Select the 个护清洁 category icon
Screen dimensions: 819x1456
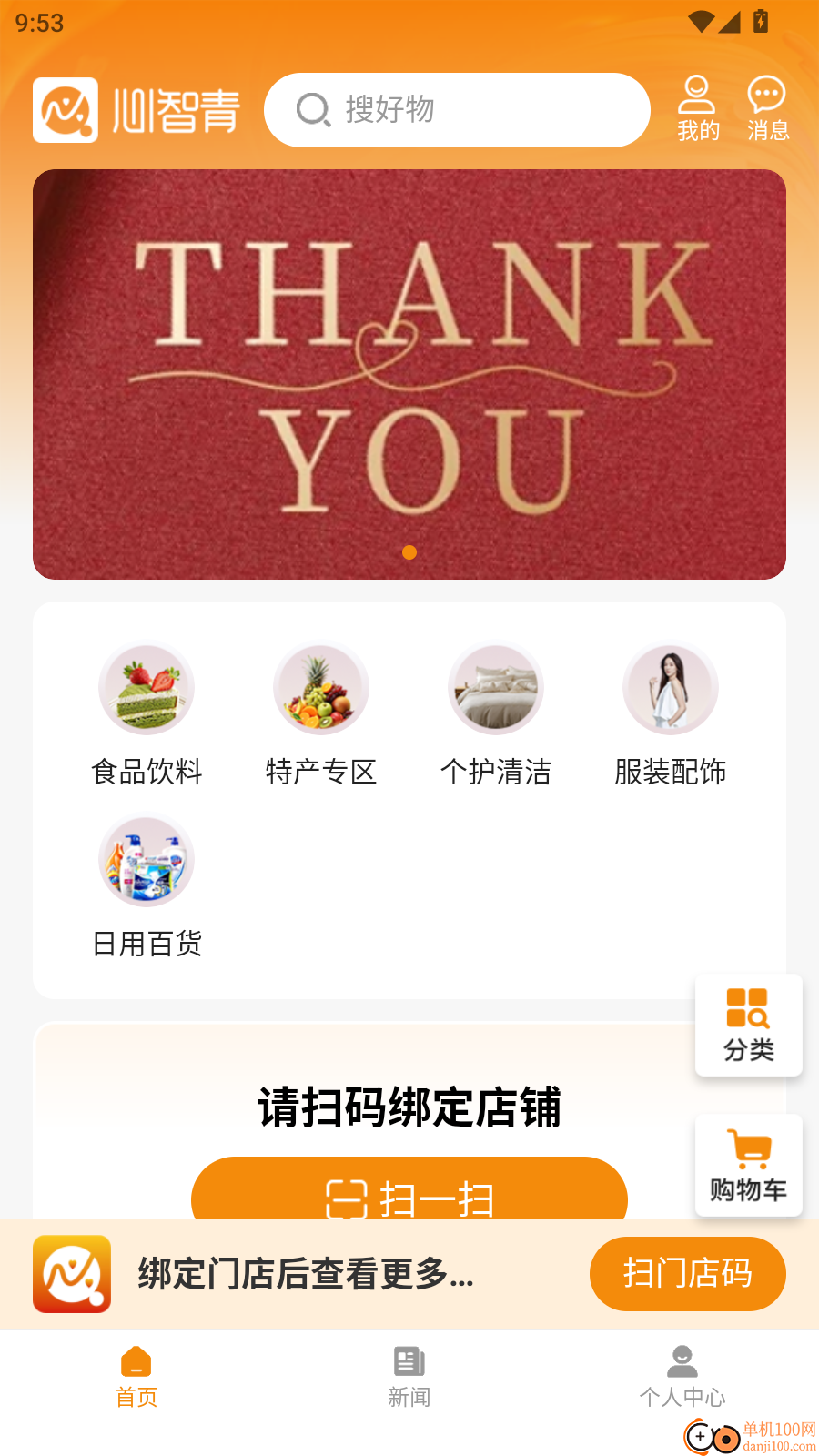click(x=496, y=689)
